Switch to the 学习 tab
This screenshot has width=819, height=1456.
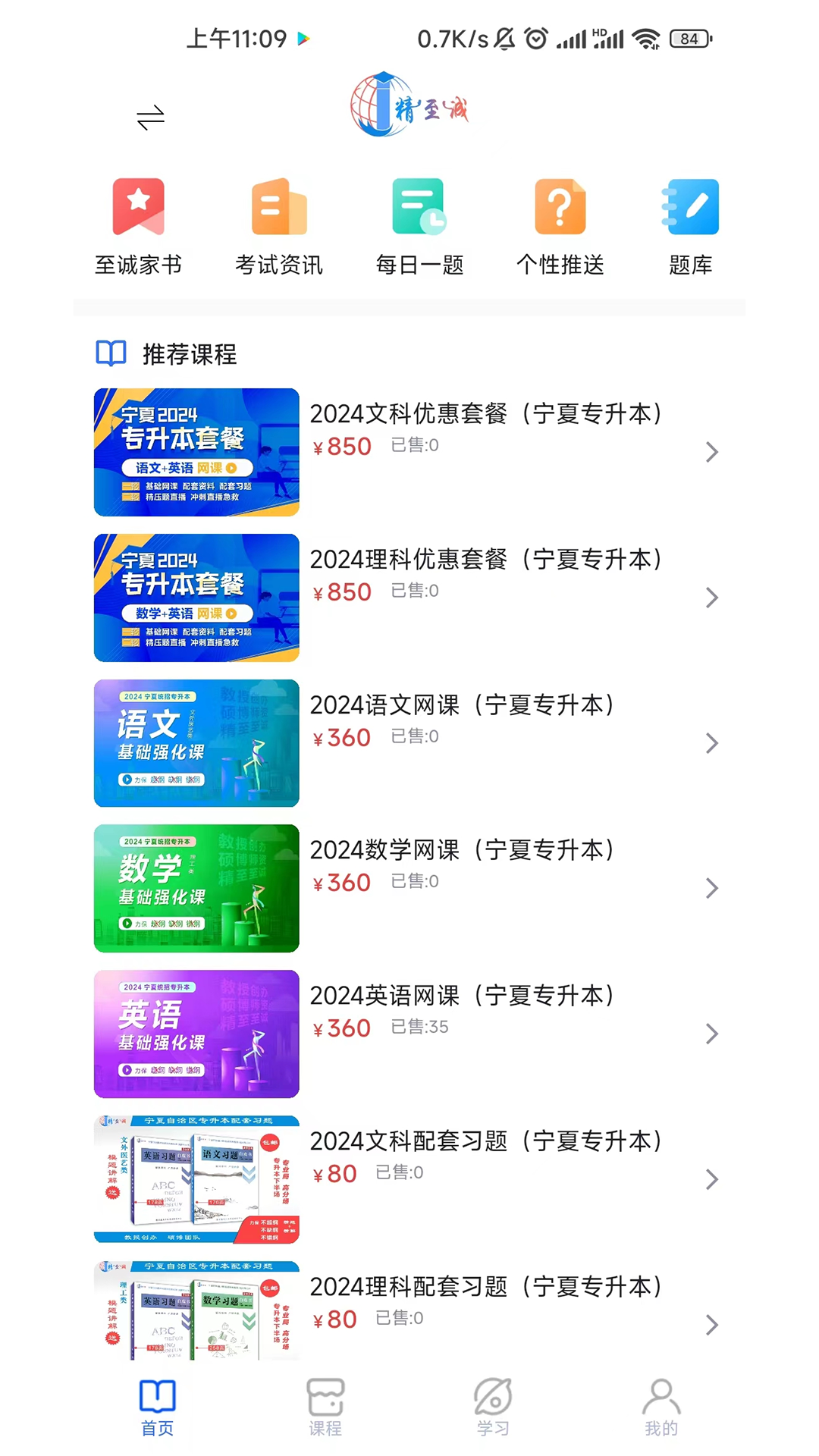tap(493, 1407)
